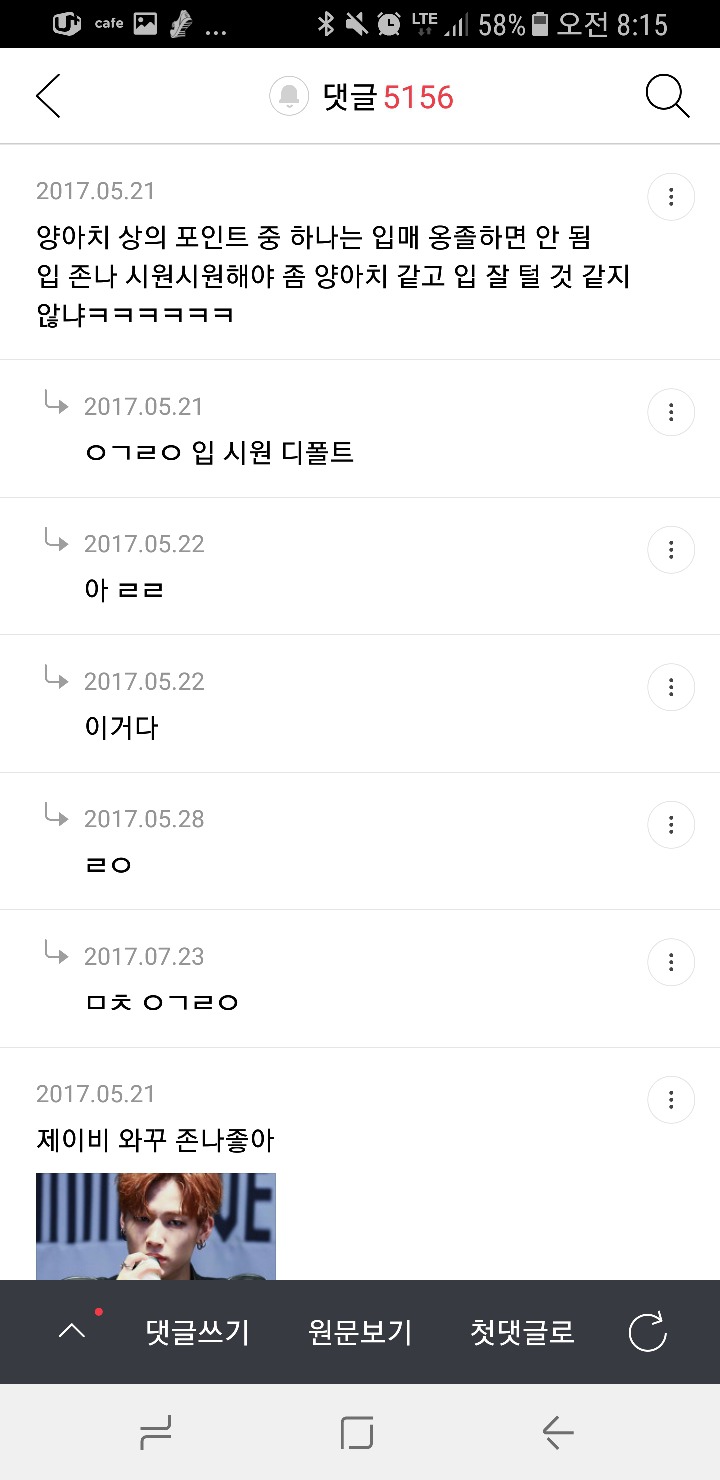Viewport: 720px width, 1480px height.
Task: Open options for the 2017.05.28 reply
Action: [671, 825]
